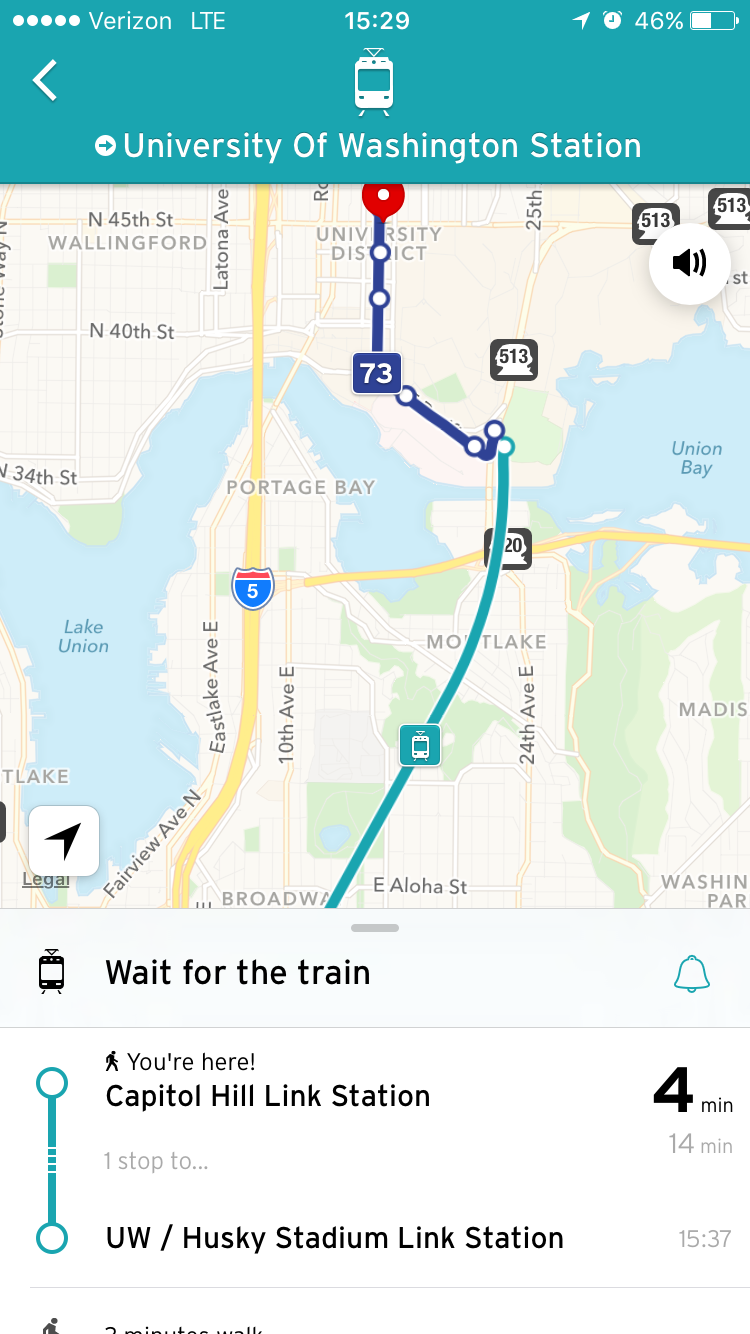Set an alert with the bell icon
The image size is (750, 1334).
click(691, 973)
